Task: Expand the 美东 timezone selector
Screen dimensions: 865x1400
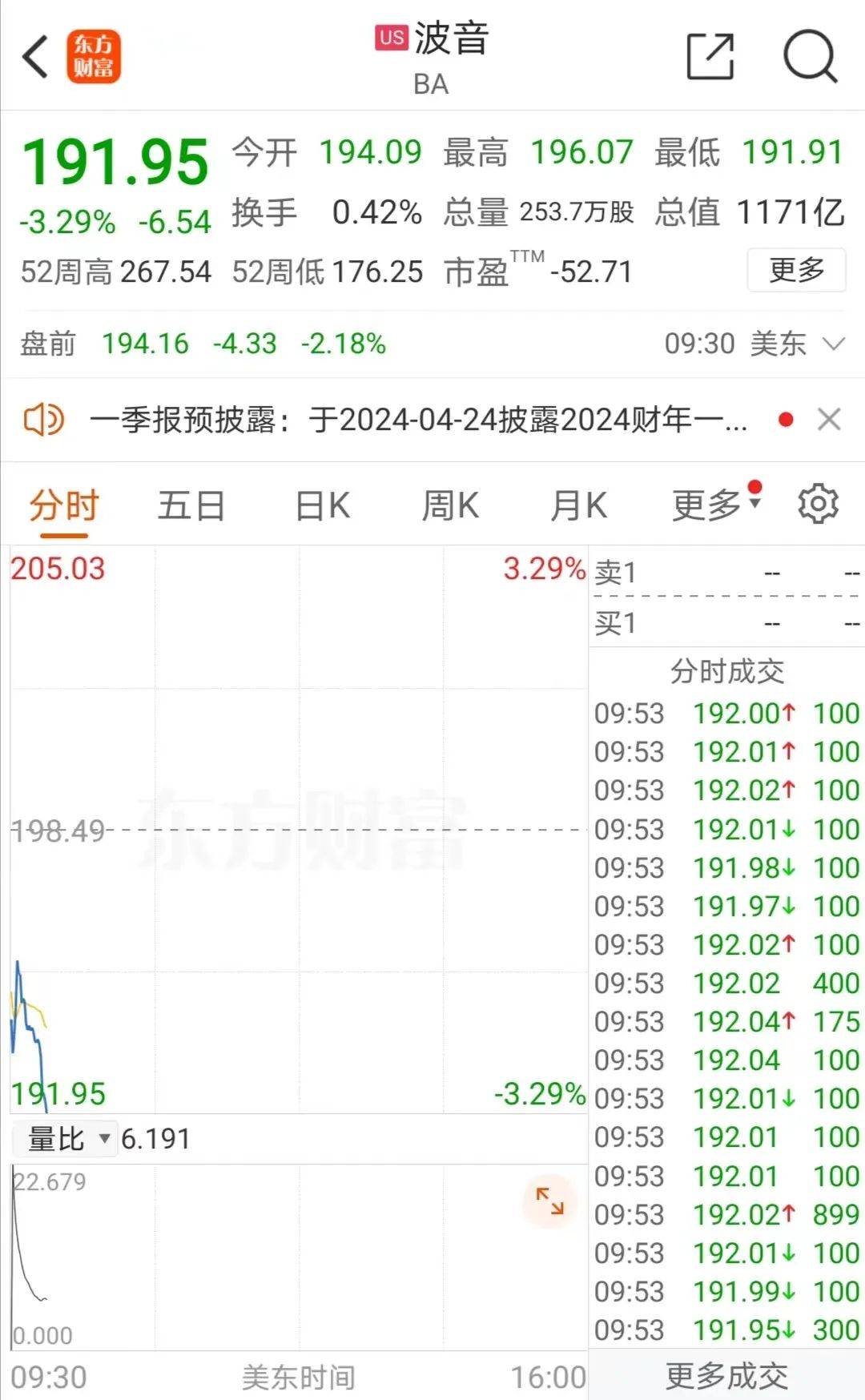Action: (x=801, y=343)
